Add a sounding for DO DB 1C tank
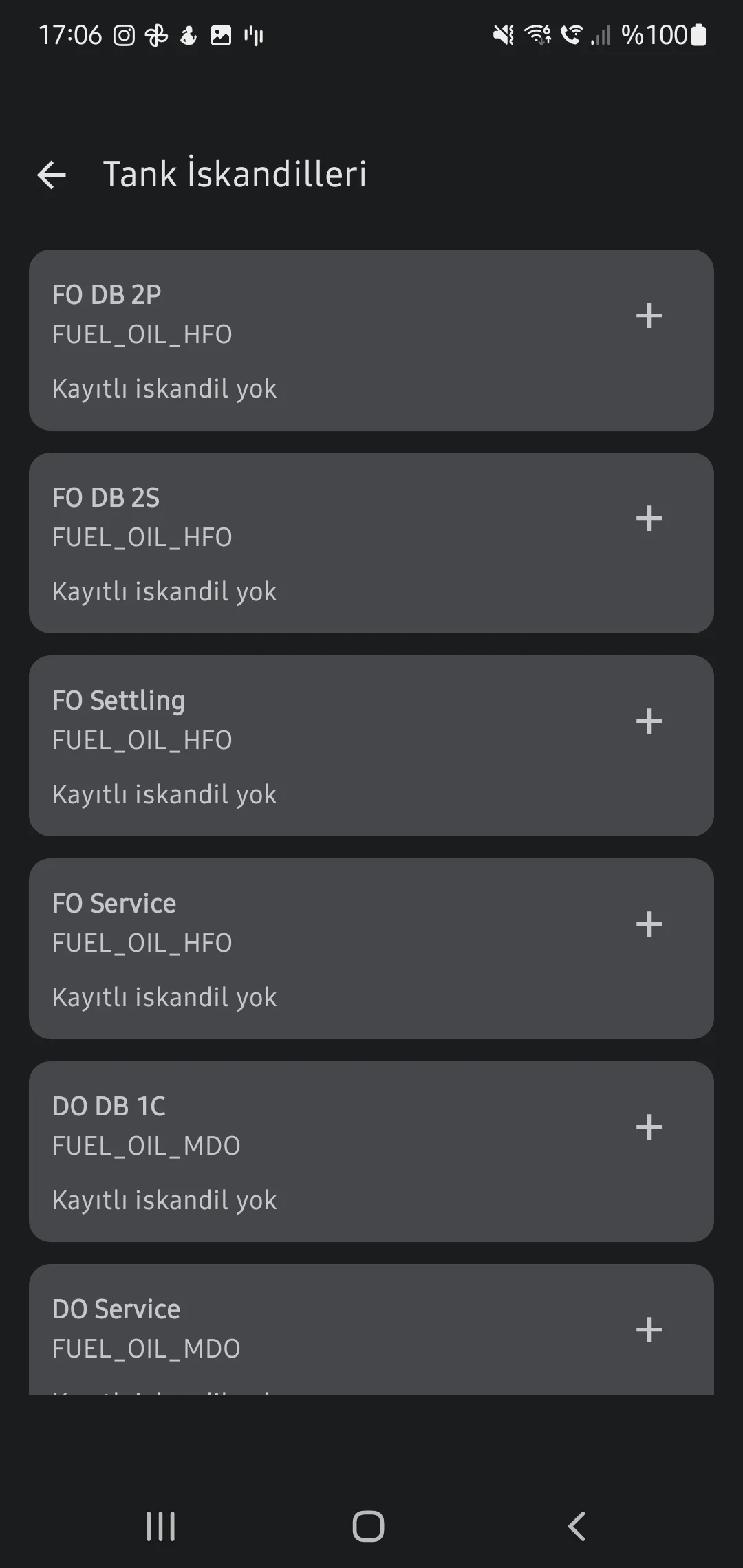The height and width of the screenshot is (1568, 743). tap(647, 1127)
